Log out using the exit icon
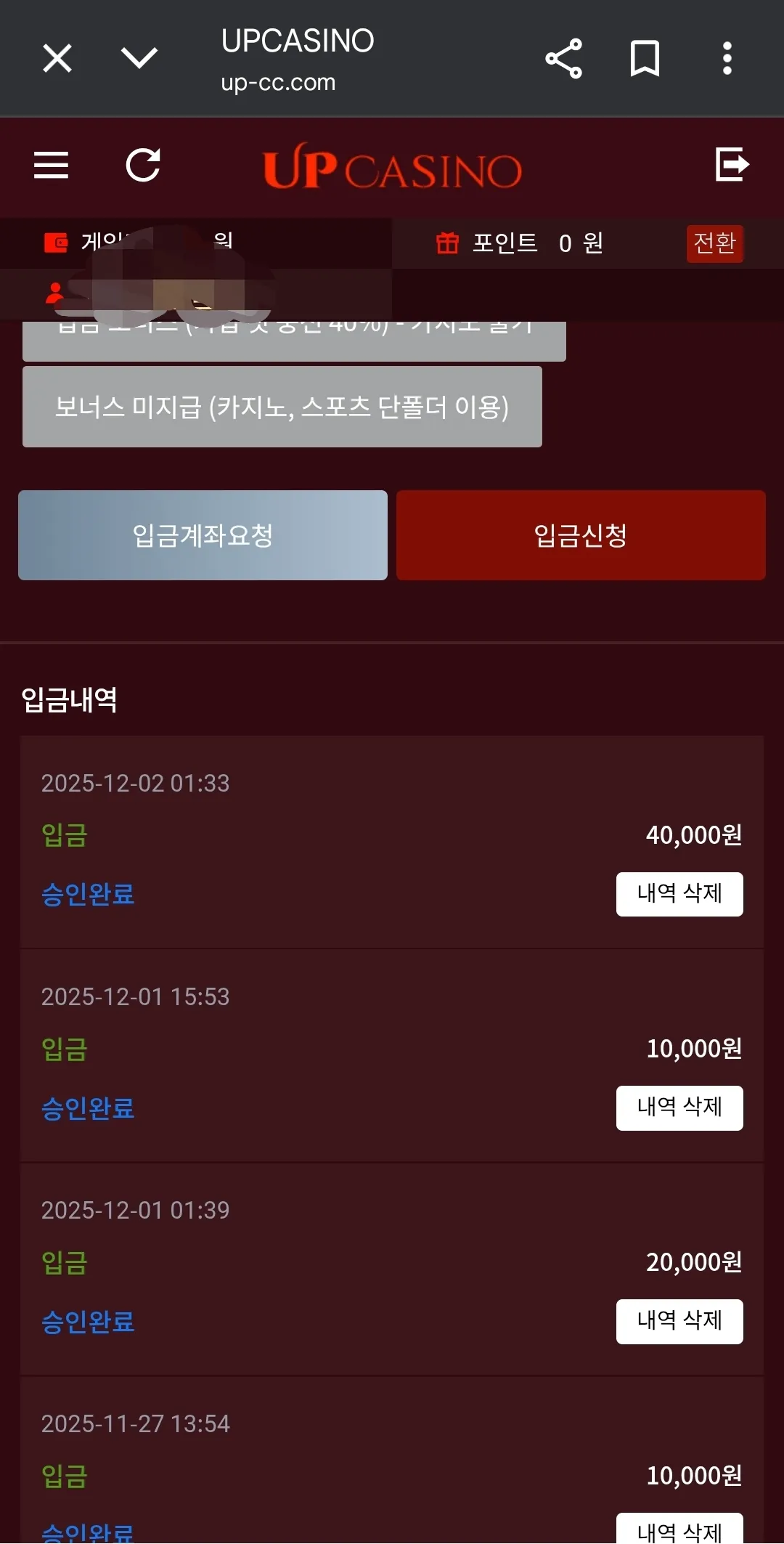Viewport: 784px width, 1544px height. 732,164
